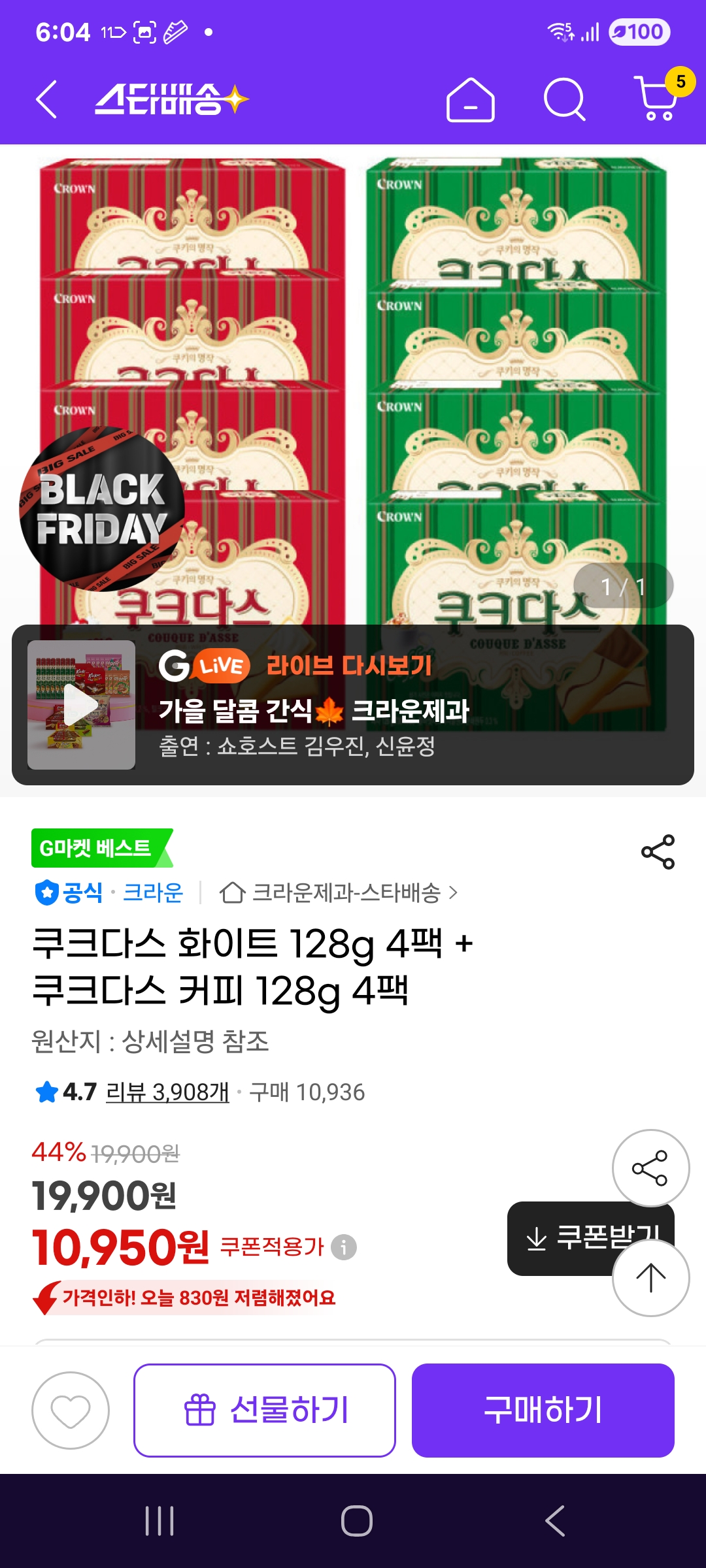Tap the 스타배송 logo in header
Viewport: 706px width, 1568px height.
coord(171,100)
